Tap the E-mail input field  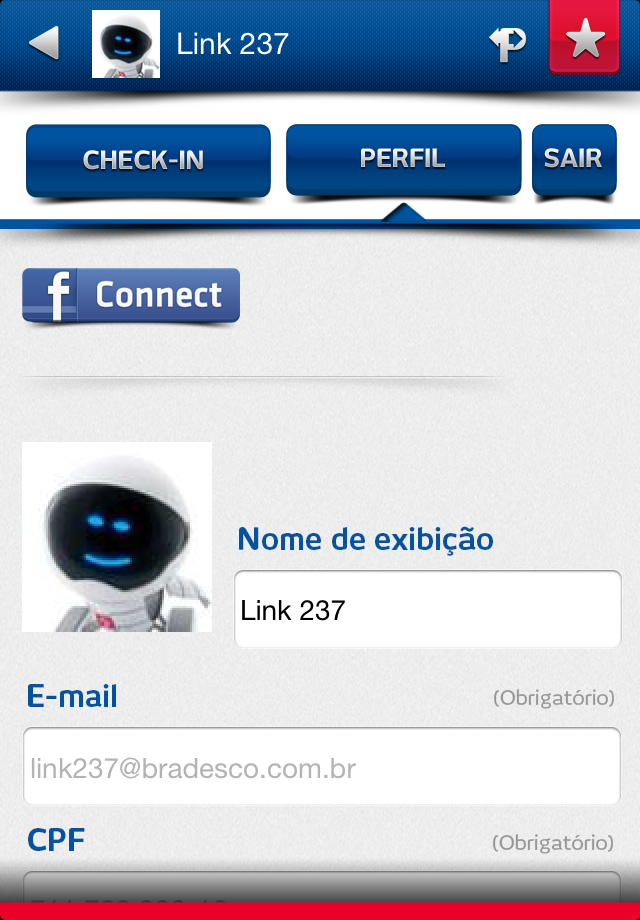click(x=321, y=767)
